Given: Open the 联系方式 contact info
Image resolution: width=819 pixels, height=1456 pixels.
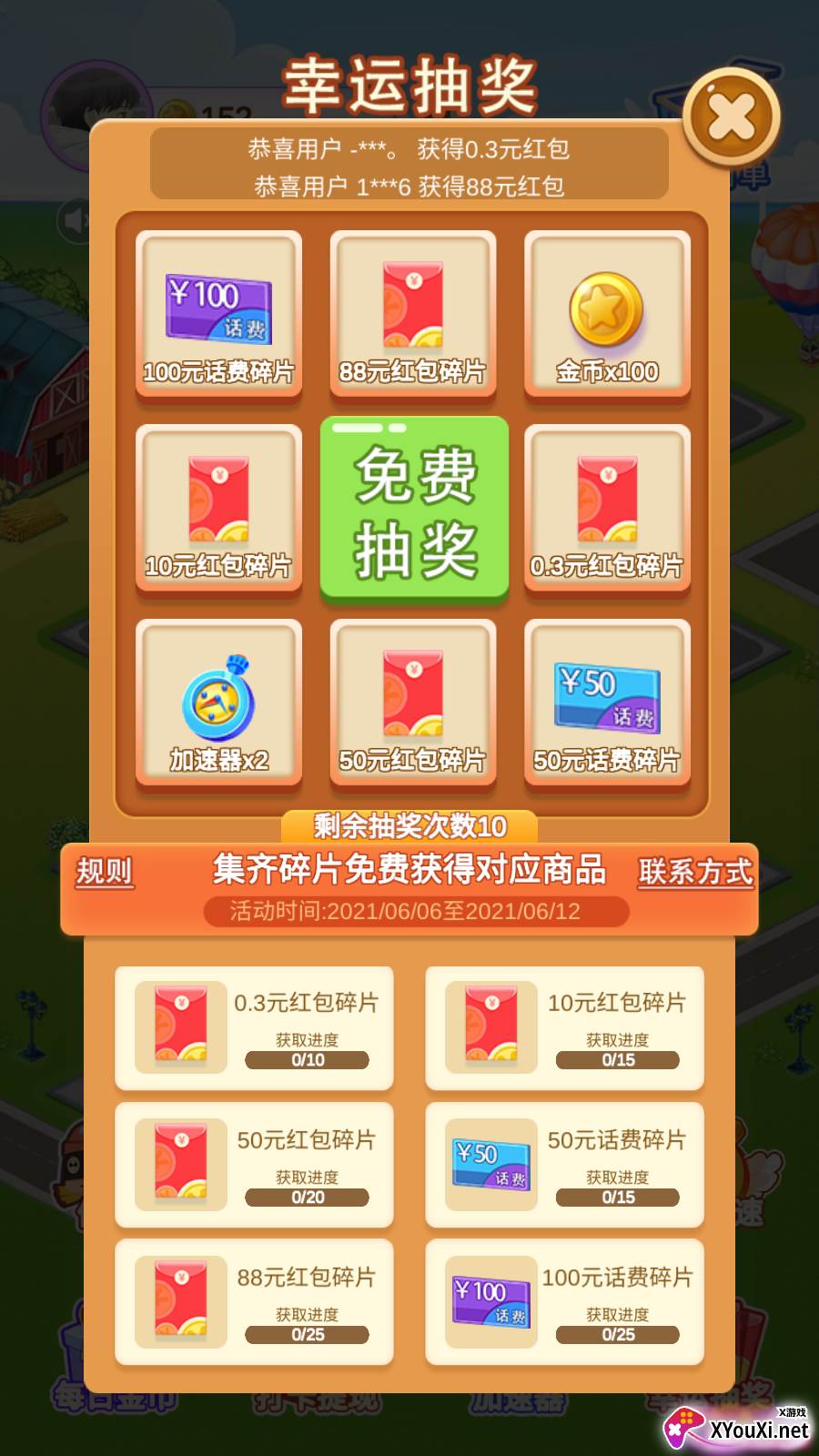Looking at the screenshot, I should pos(694,871).
